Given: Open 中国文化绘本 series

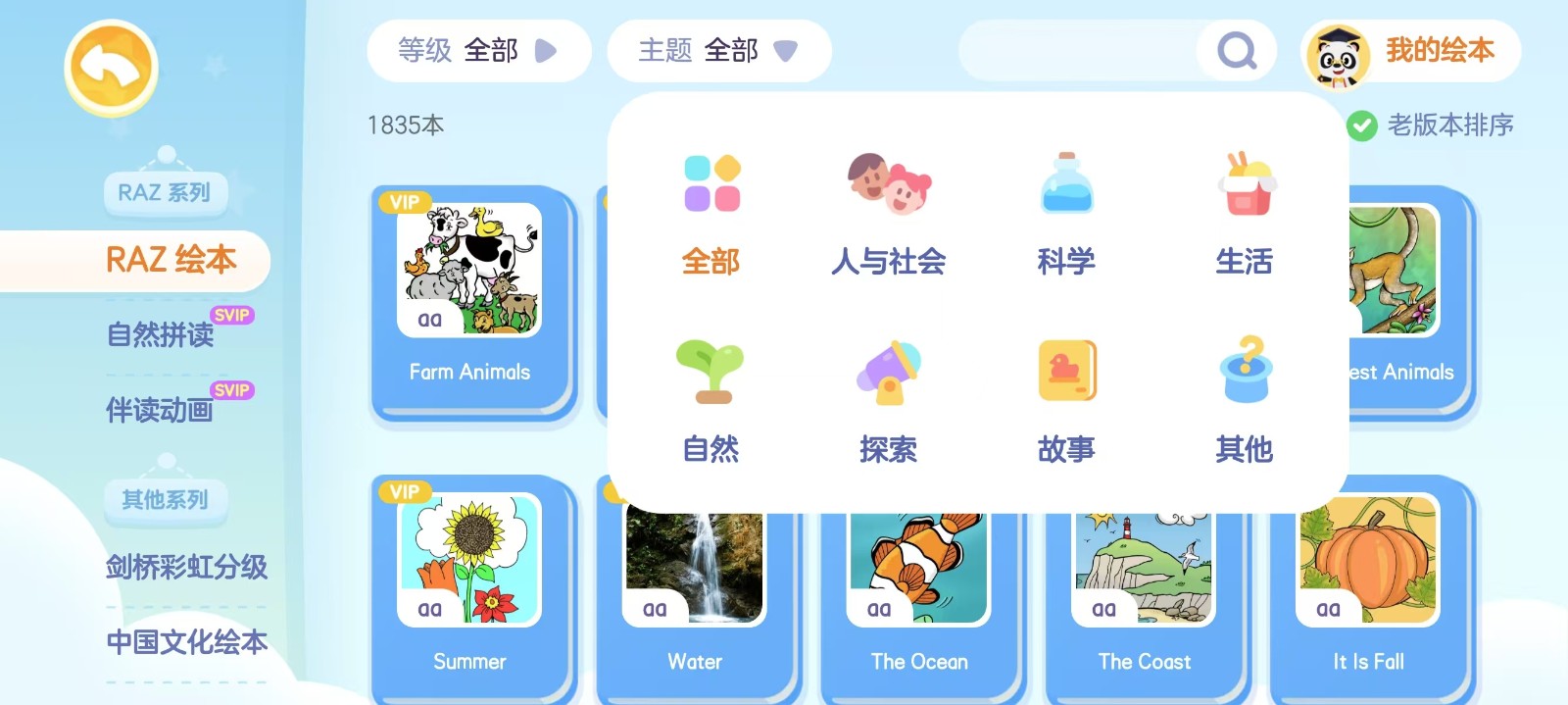Looking at the screenshot, I should (186, 642).
